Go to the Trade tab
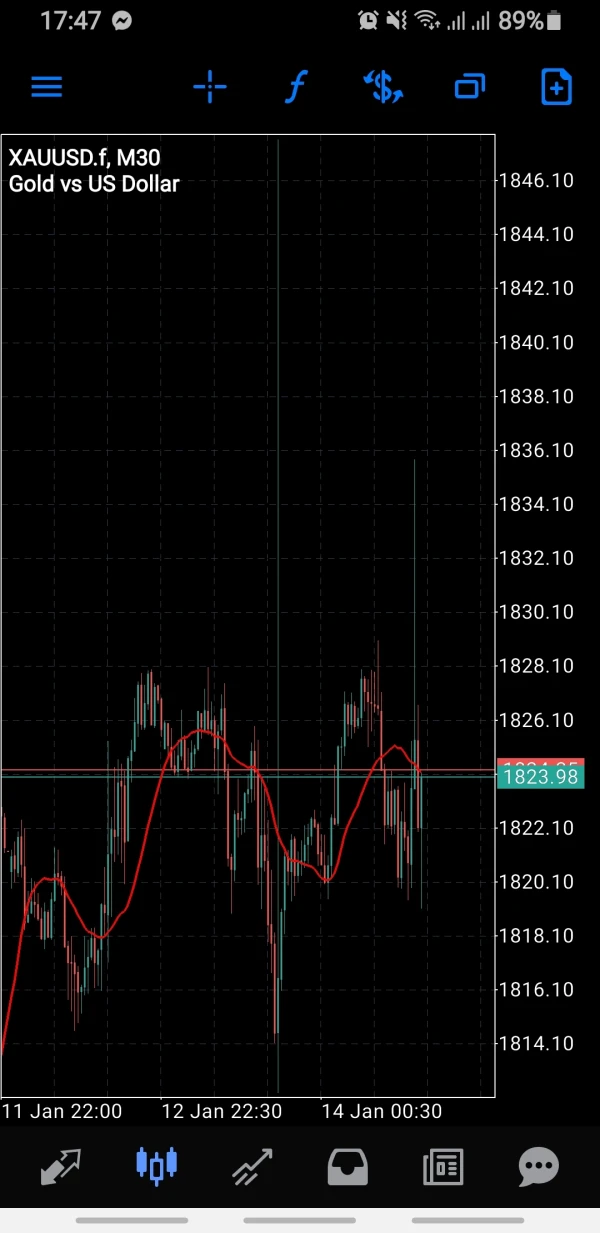600x1233 pixels. click(x=253, y=1166)
